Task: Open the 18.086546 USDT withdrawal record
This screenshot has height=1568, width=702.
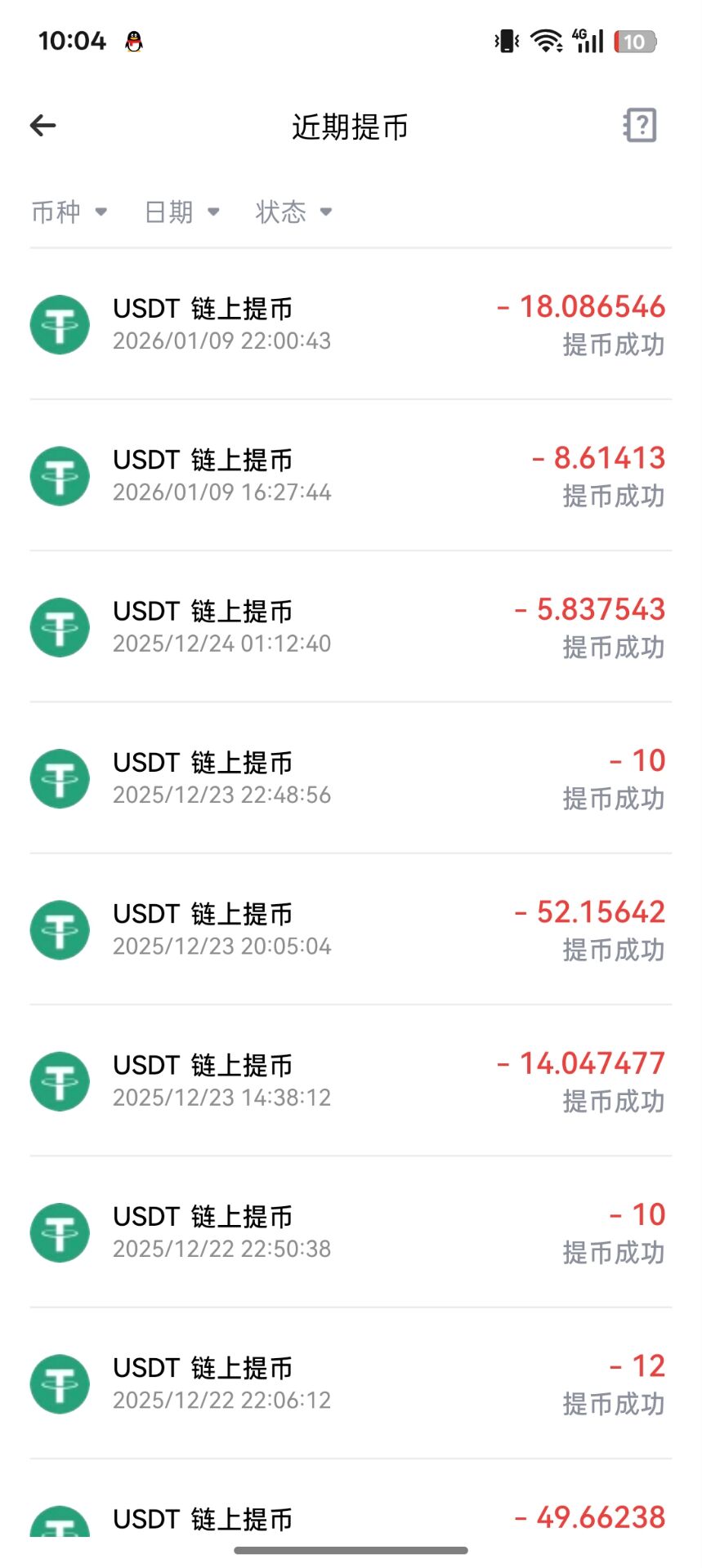Action: [351, 324]
